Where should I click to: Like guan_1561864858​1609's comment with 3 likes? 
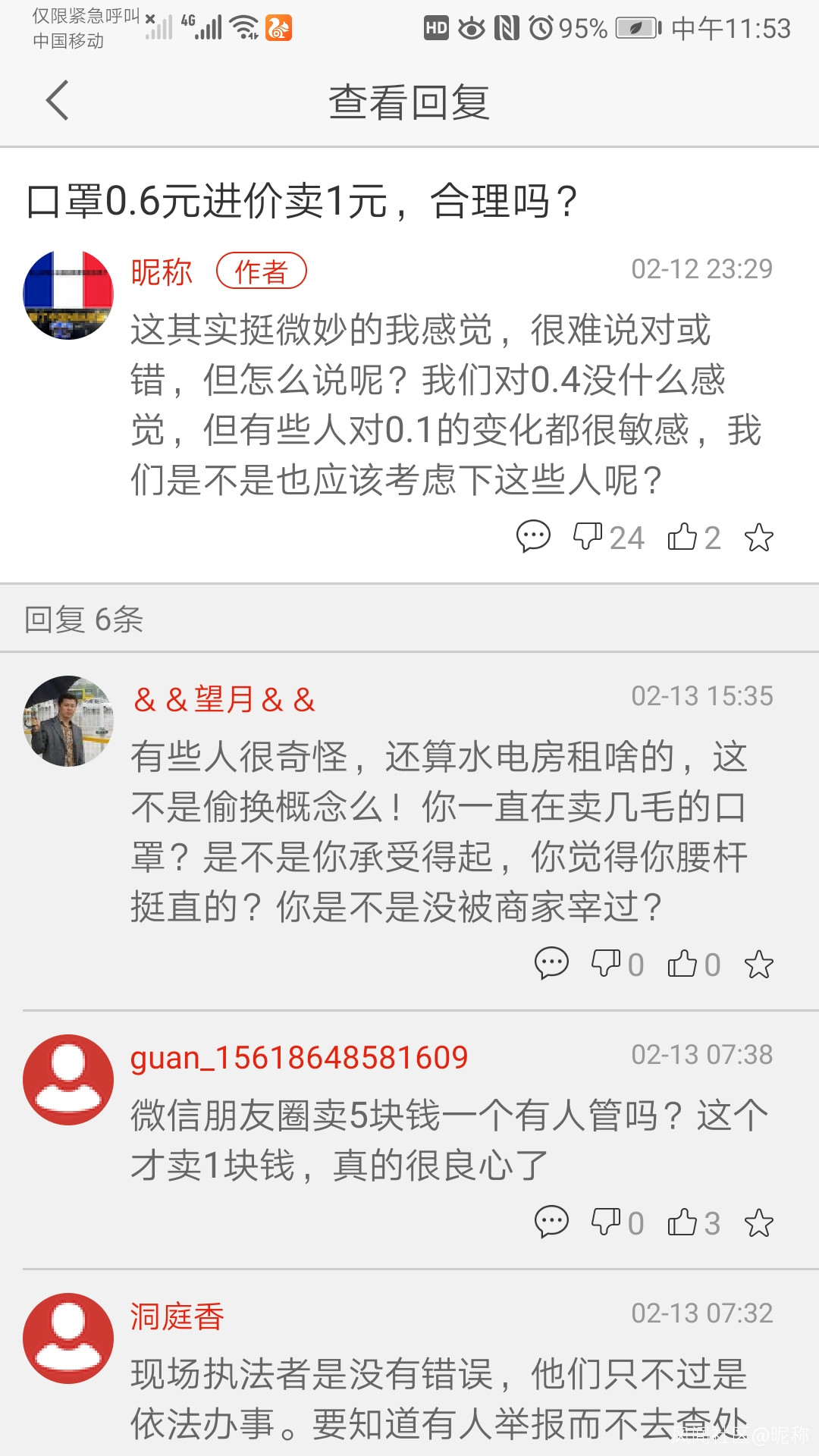tap(682, 1222)
